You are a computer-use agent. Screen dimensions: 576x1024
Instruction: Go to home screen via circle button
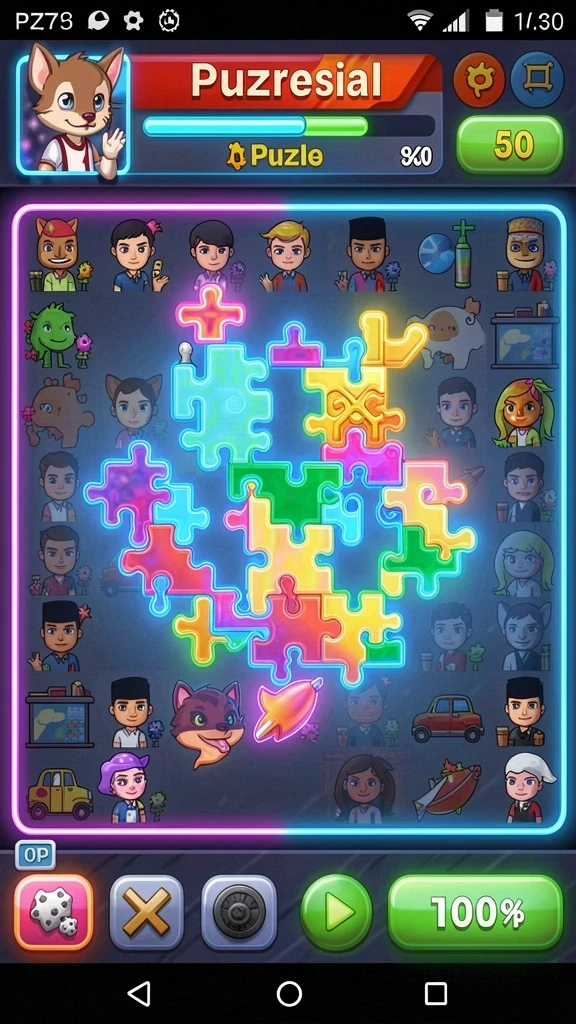(289, 993)
